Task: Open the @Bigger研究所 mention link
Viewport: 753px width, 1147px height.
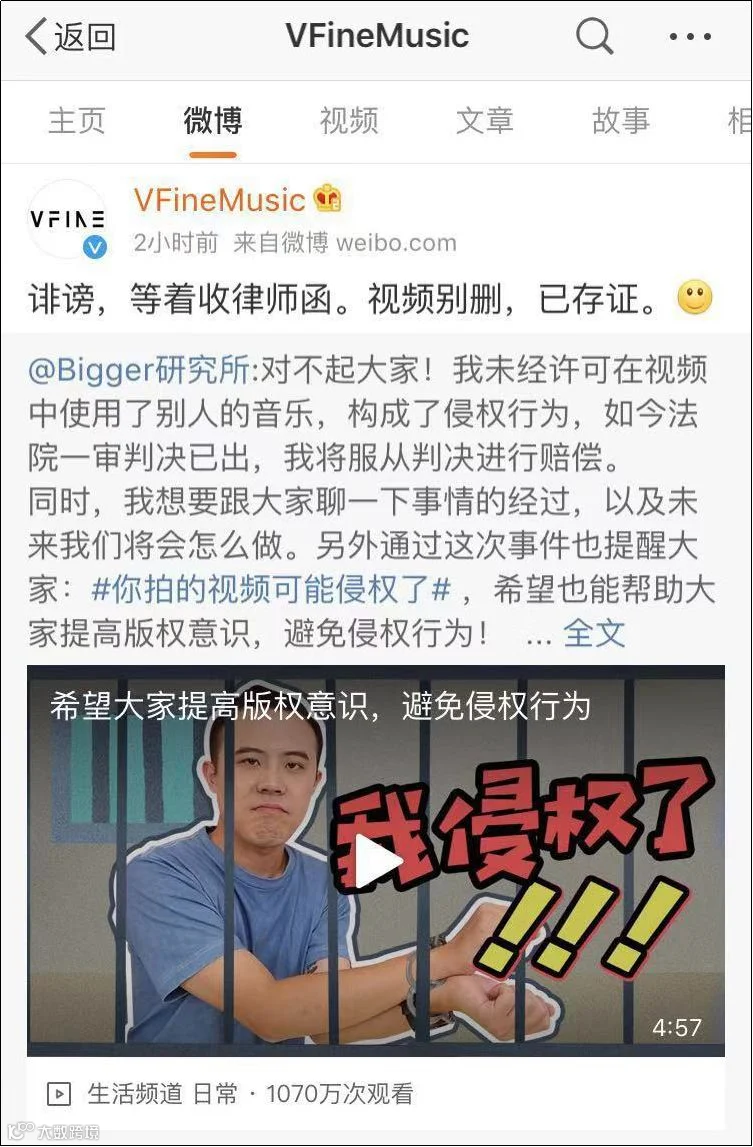Action: 139,370
